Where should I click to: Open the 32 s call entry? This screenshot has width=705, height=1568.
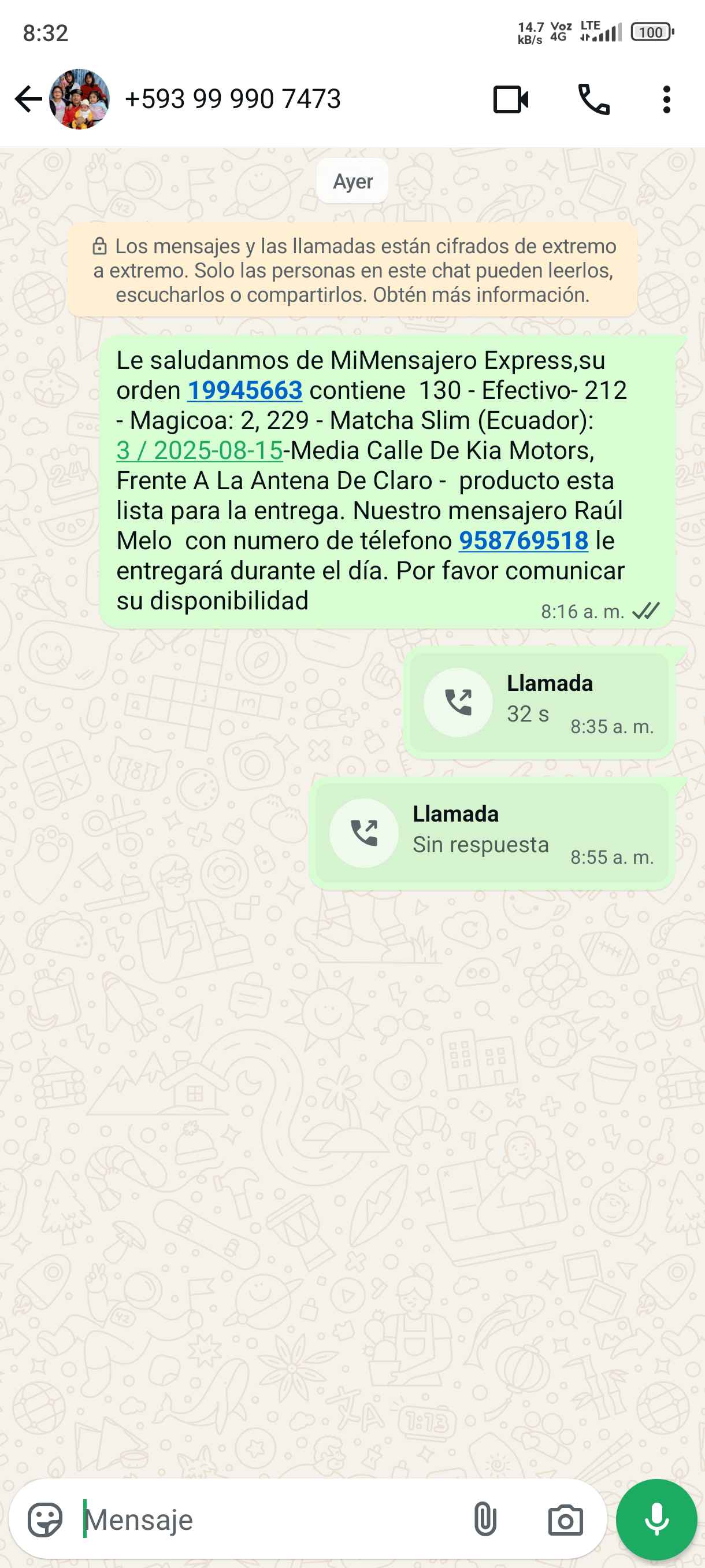coord(539,702)
